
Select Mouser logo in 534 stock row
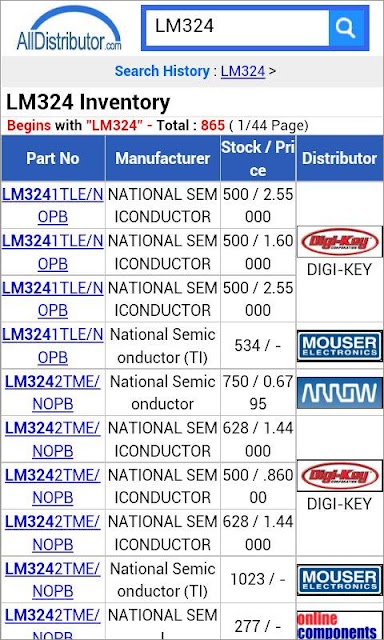[x=340, y=346]
